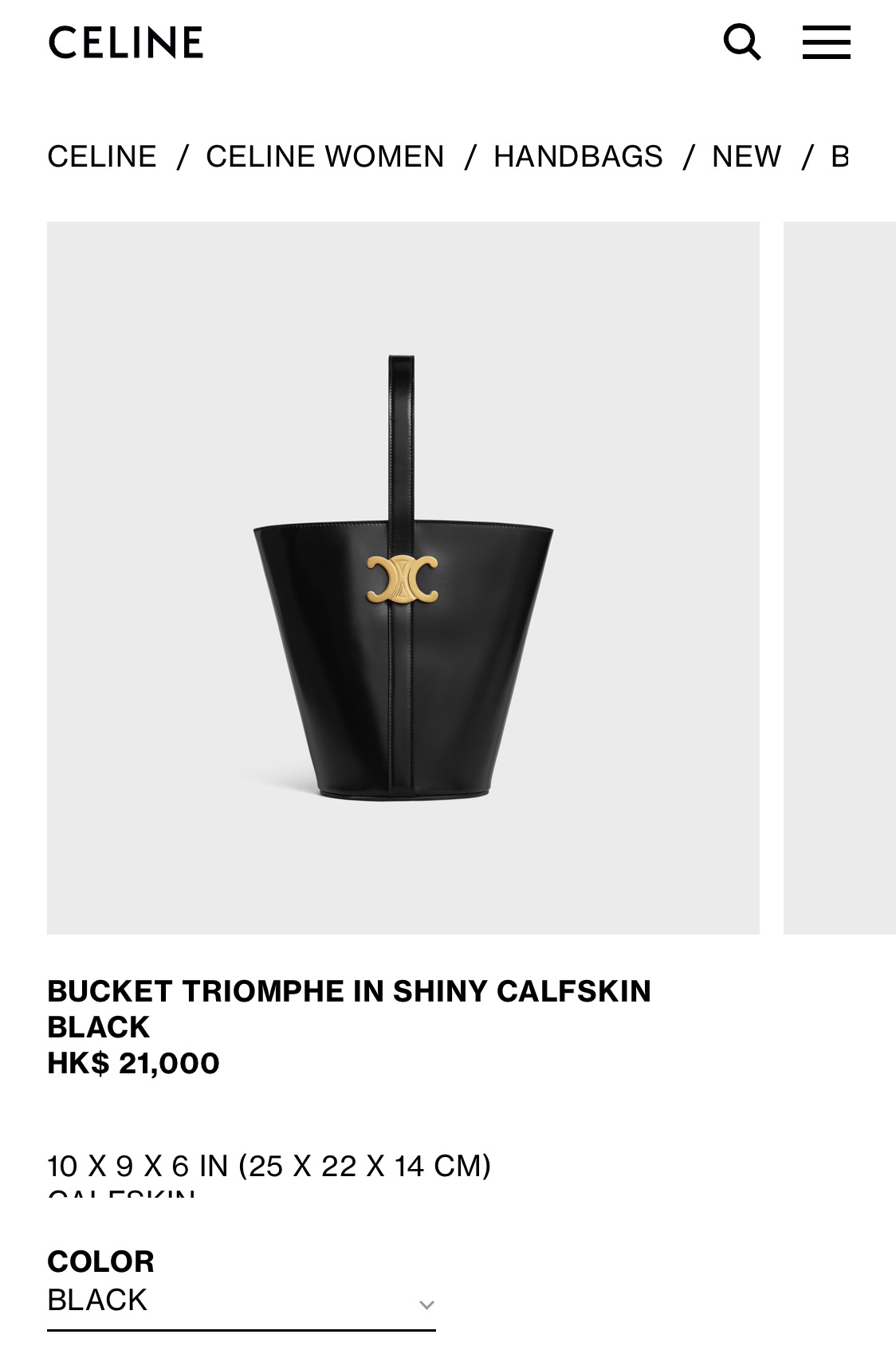Screen dimensions: 896x1350
Task: Open the black bucket bag image
Action: pyautogui.click(x=403, y=577)
